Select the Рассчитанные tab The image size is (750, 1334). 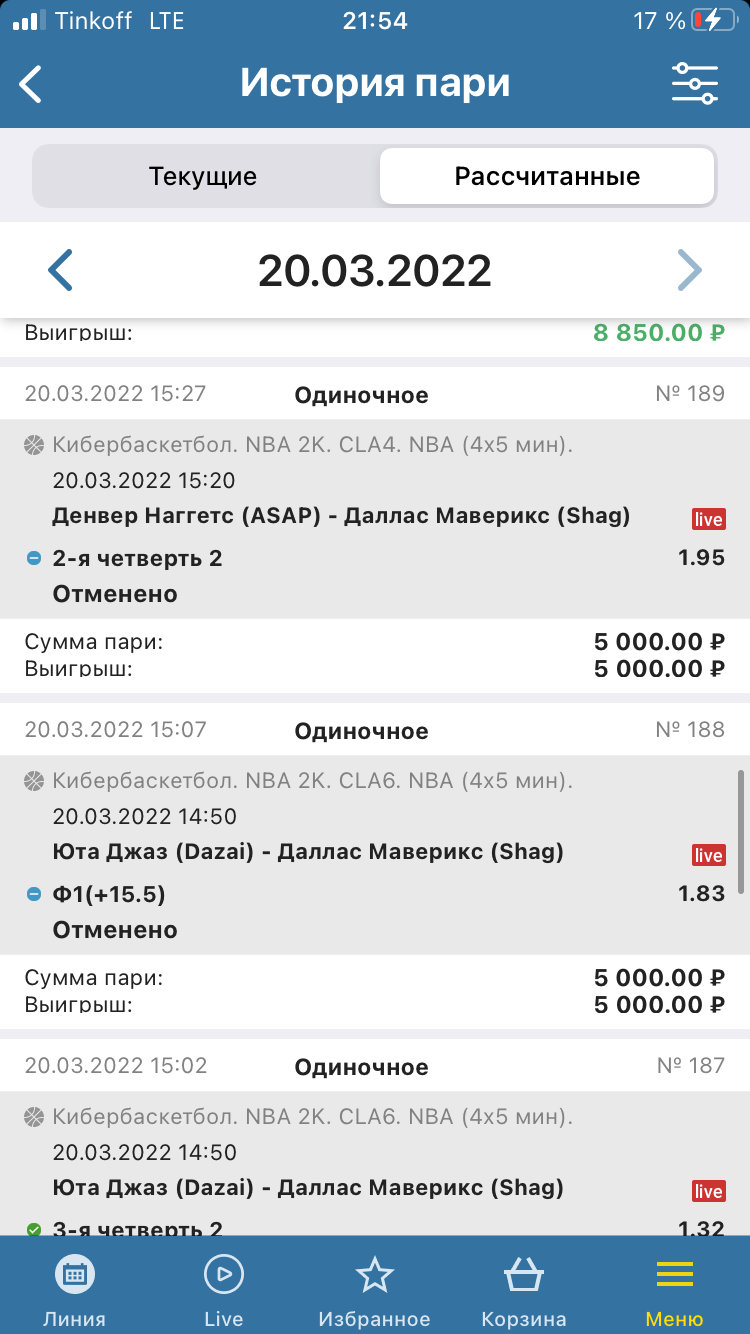pos(547,177)
